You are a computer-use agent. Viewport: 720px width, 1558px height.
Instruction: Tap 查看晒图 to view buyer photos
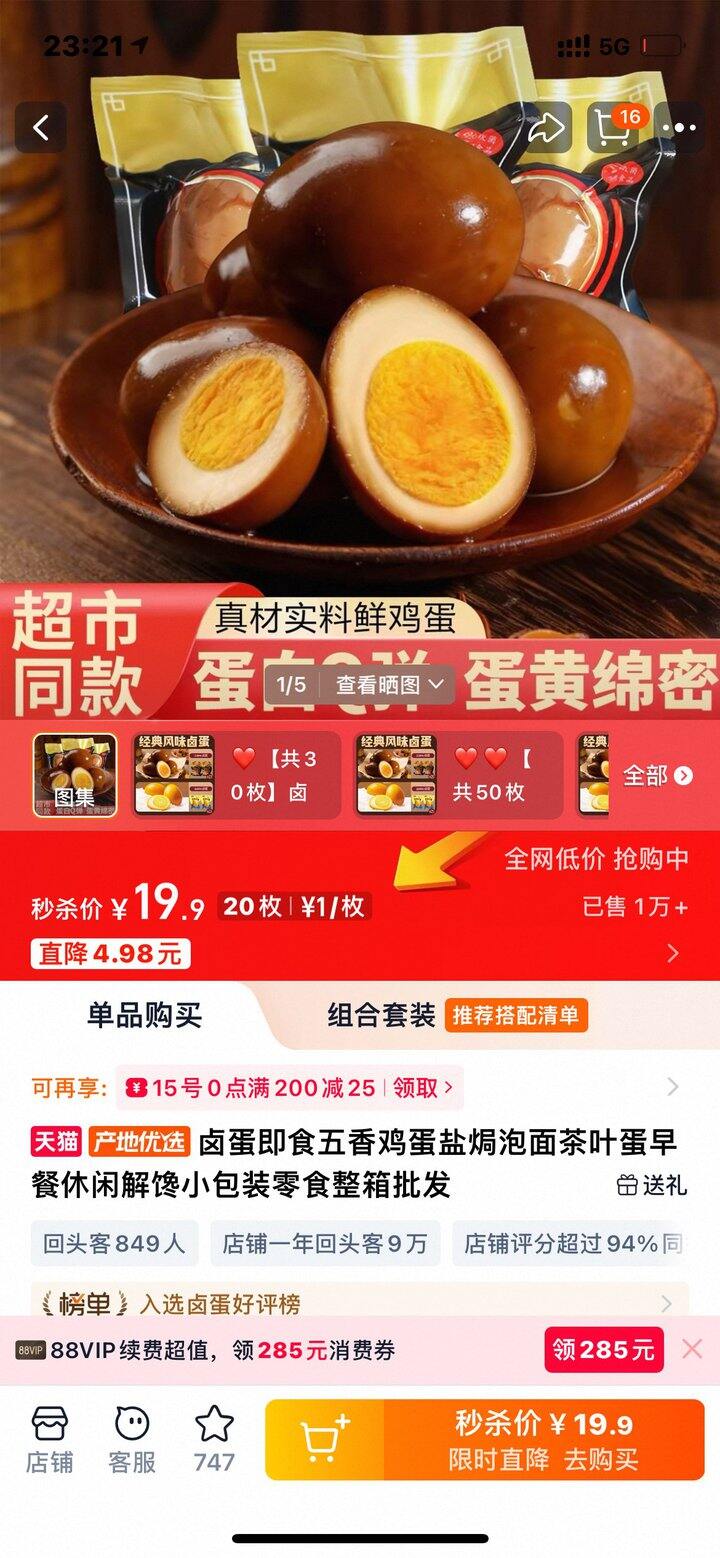[x=390, y=685]
